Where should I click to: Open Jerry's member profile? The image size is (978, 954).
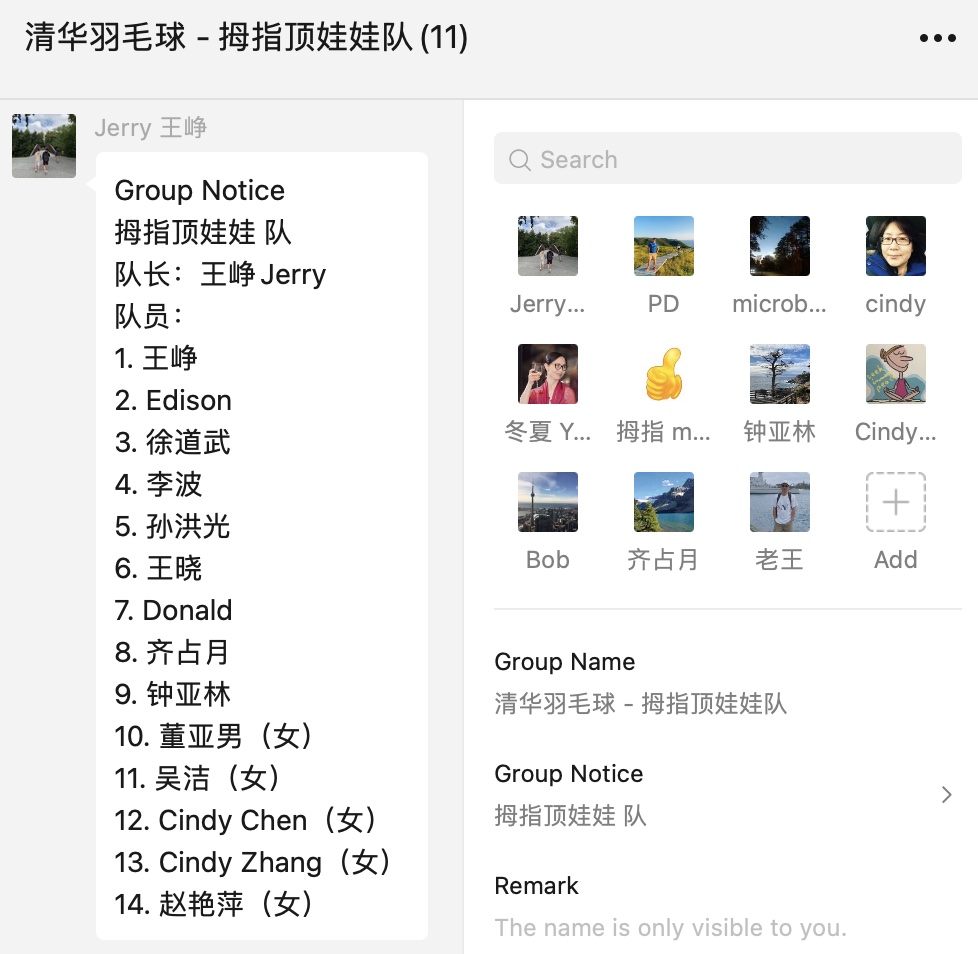pos(547,246)
